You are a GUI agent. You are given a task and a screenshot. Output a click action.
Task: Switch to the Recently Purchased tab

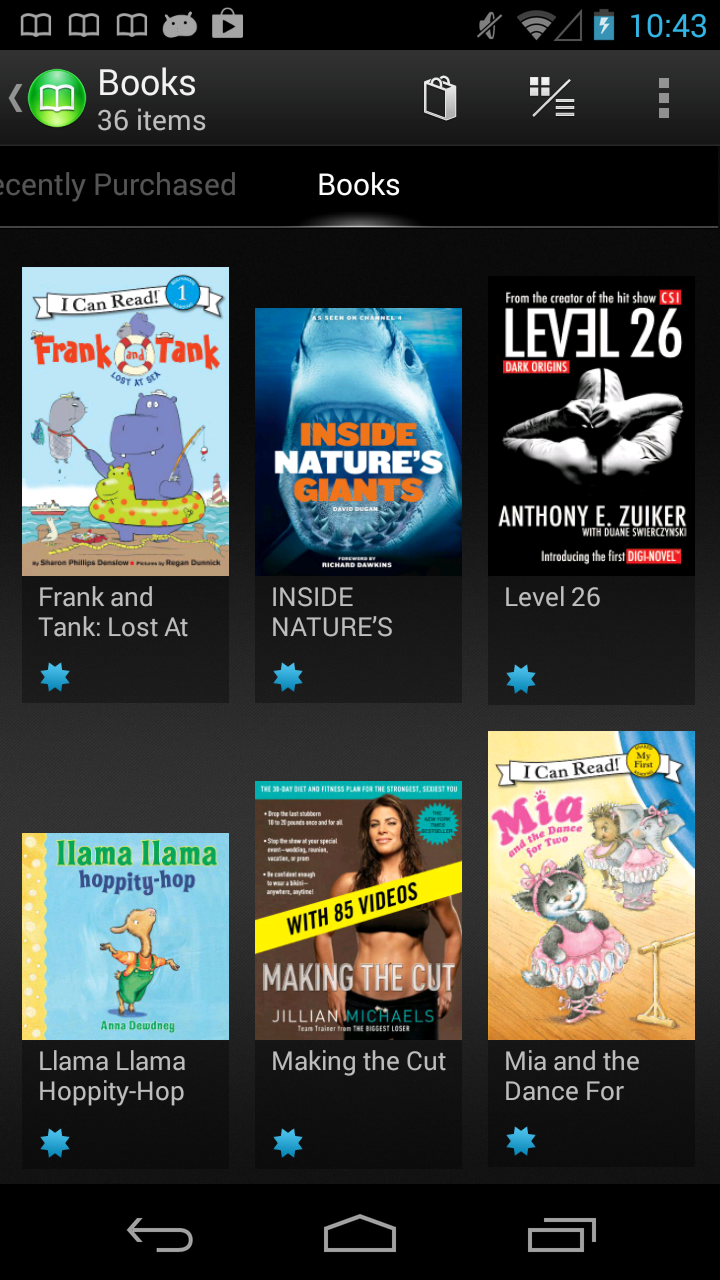click(x=118, y=185)
